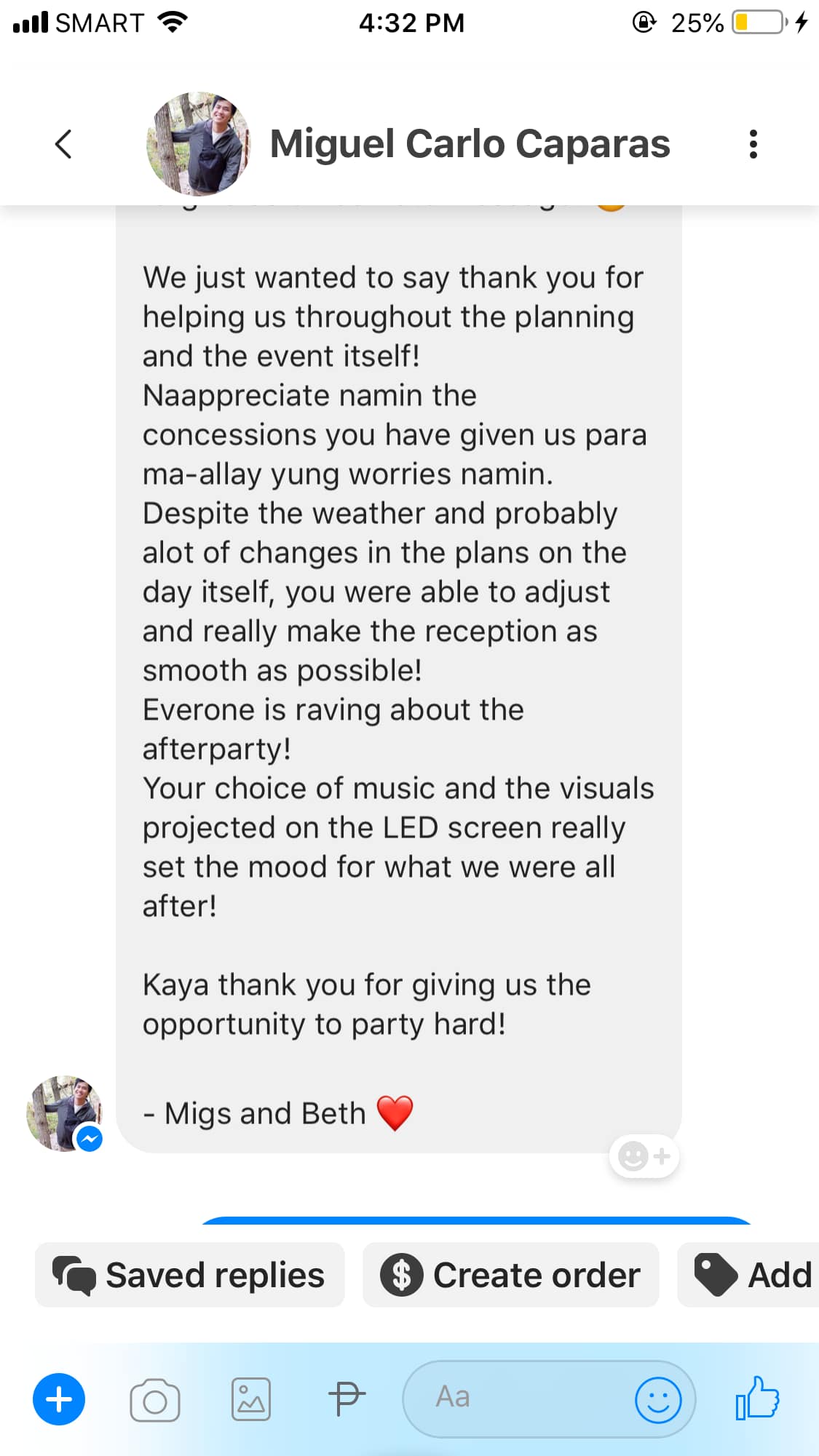Screen dimensions: 819x1456
Task: Add a reaction to the message
Action: (644, 1155)
